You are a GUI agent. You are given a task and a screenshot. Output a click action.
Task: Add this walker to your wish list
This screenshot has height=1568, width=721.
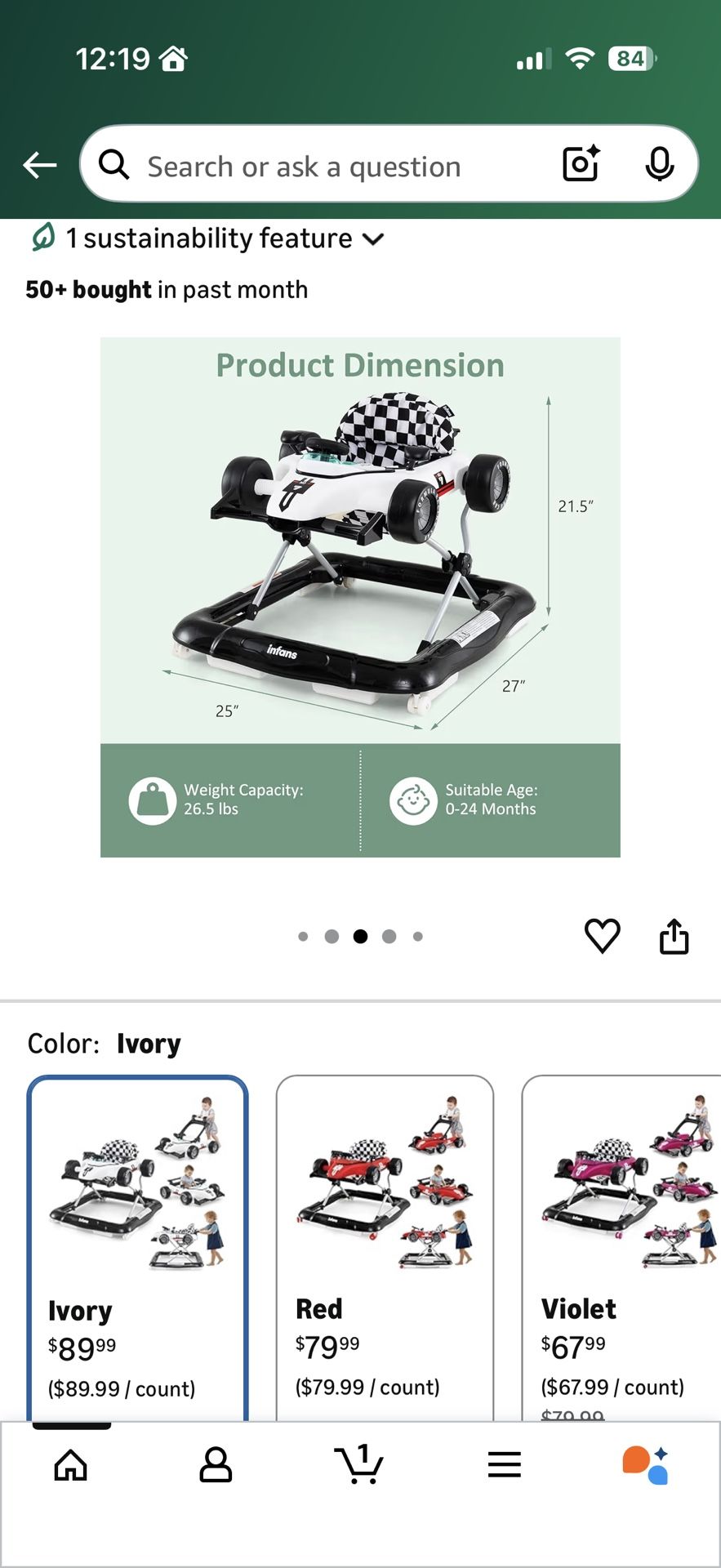coord(603,936)
